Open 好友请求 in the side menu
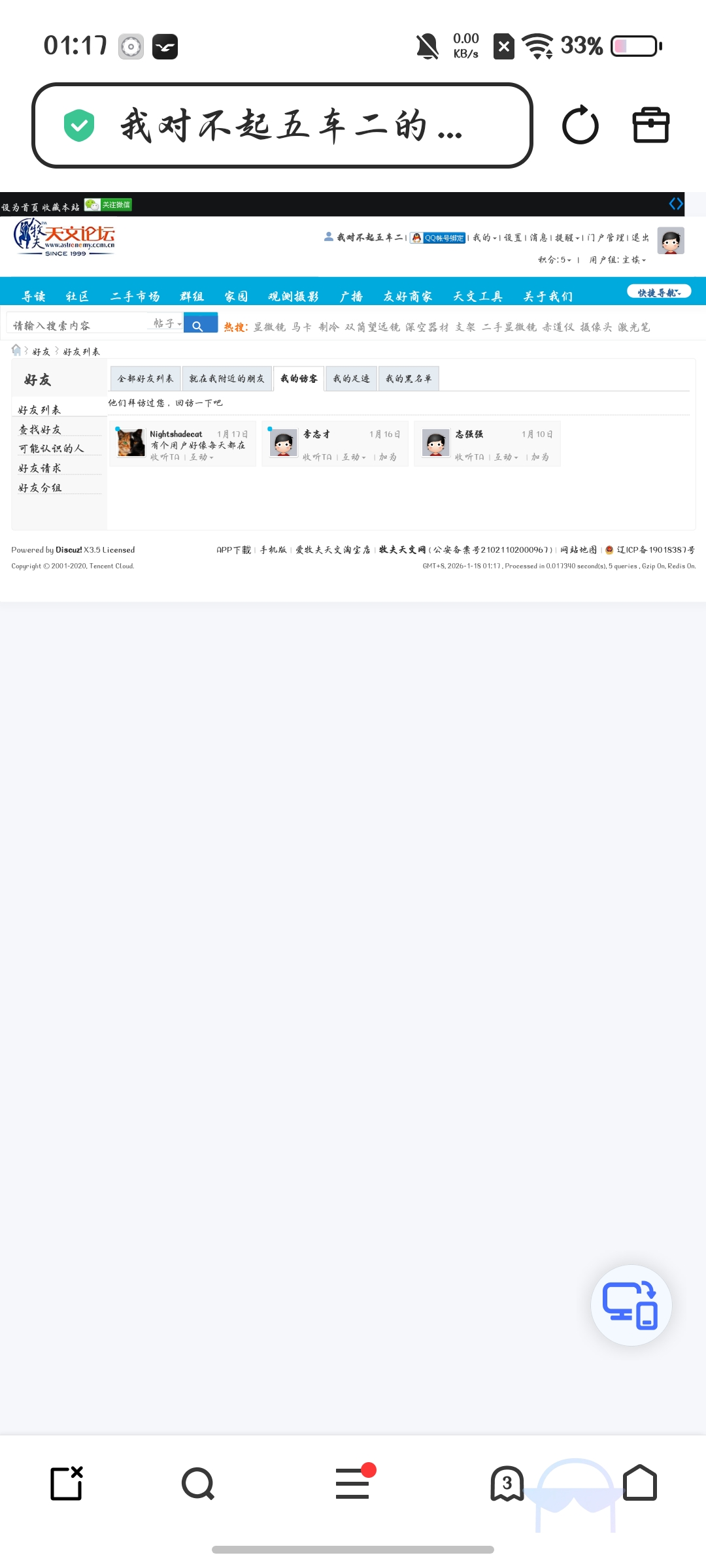This screenshot has height=1568, width=706. pyautogui.click(x=40, y=468)
